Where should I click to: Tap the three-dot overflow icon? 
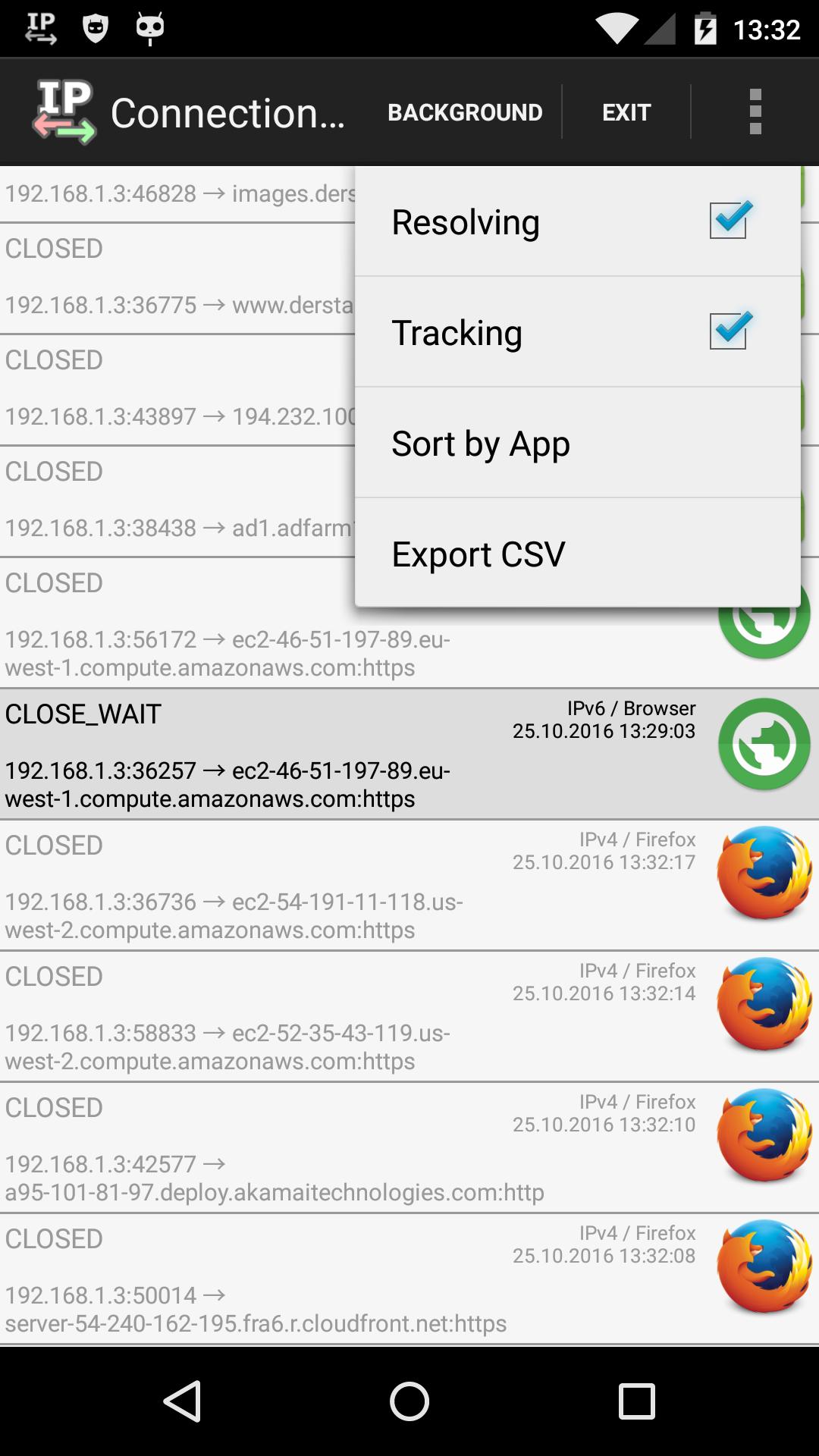tap(755, 112)
